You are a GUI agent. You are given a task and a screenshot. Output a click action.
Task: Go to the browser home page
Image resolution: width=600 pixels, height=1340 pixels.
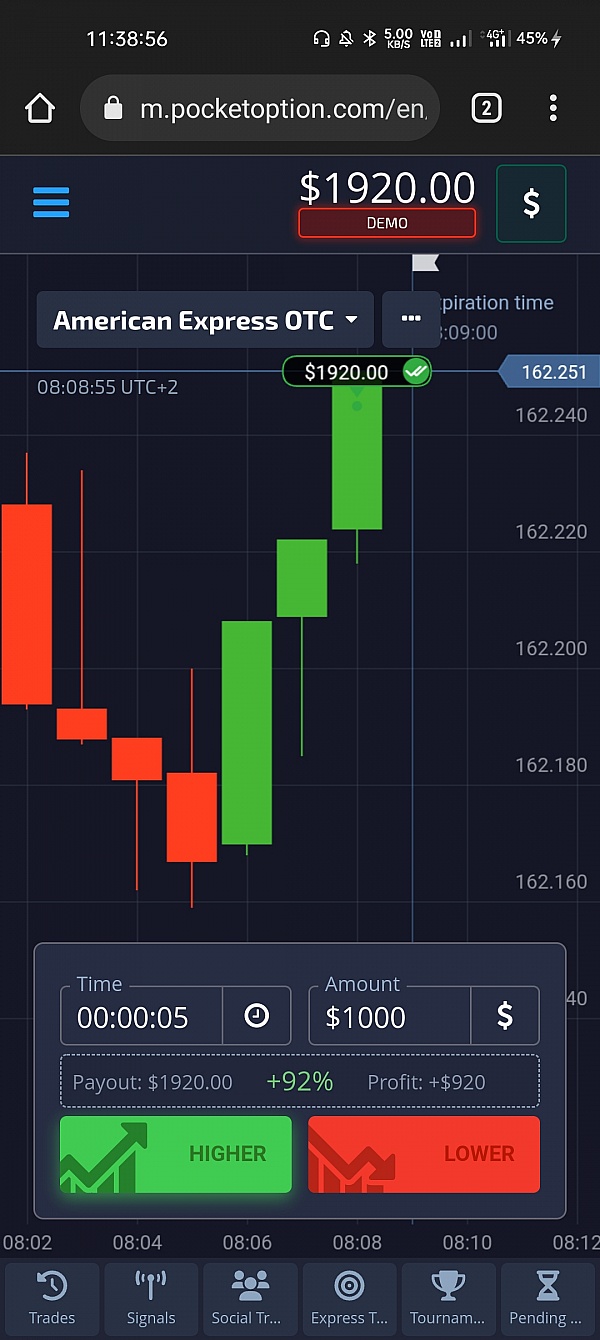point(40,108)
